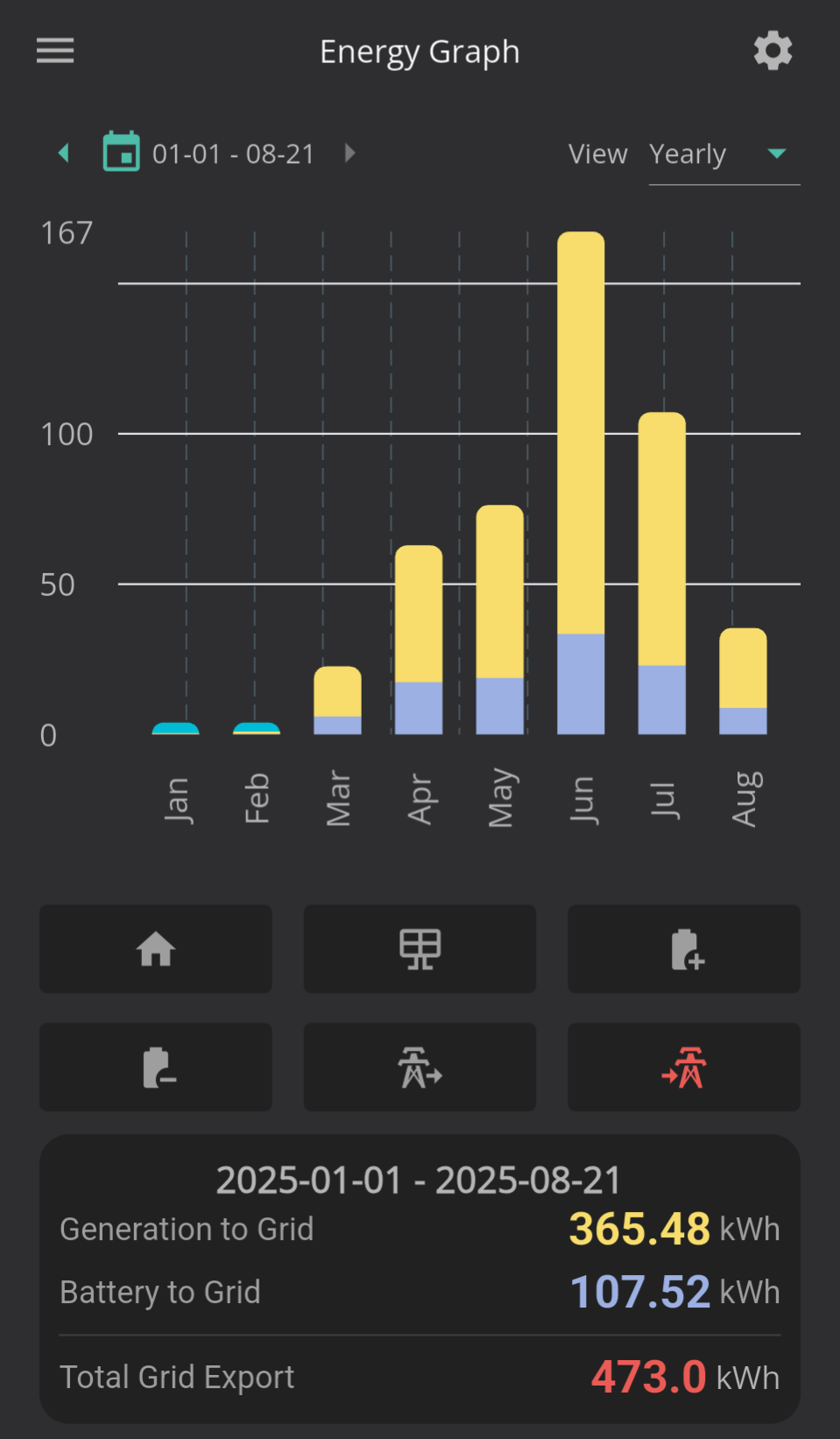Go to the previous date range

(63, 153)
